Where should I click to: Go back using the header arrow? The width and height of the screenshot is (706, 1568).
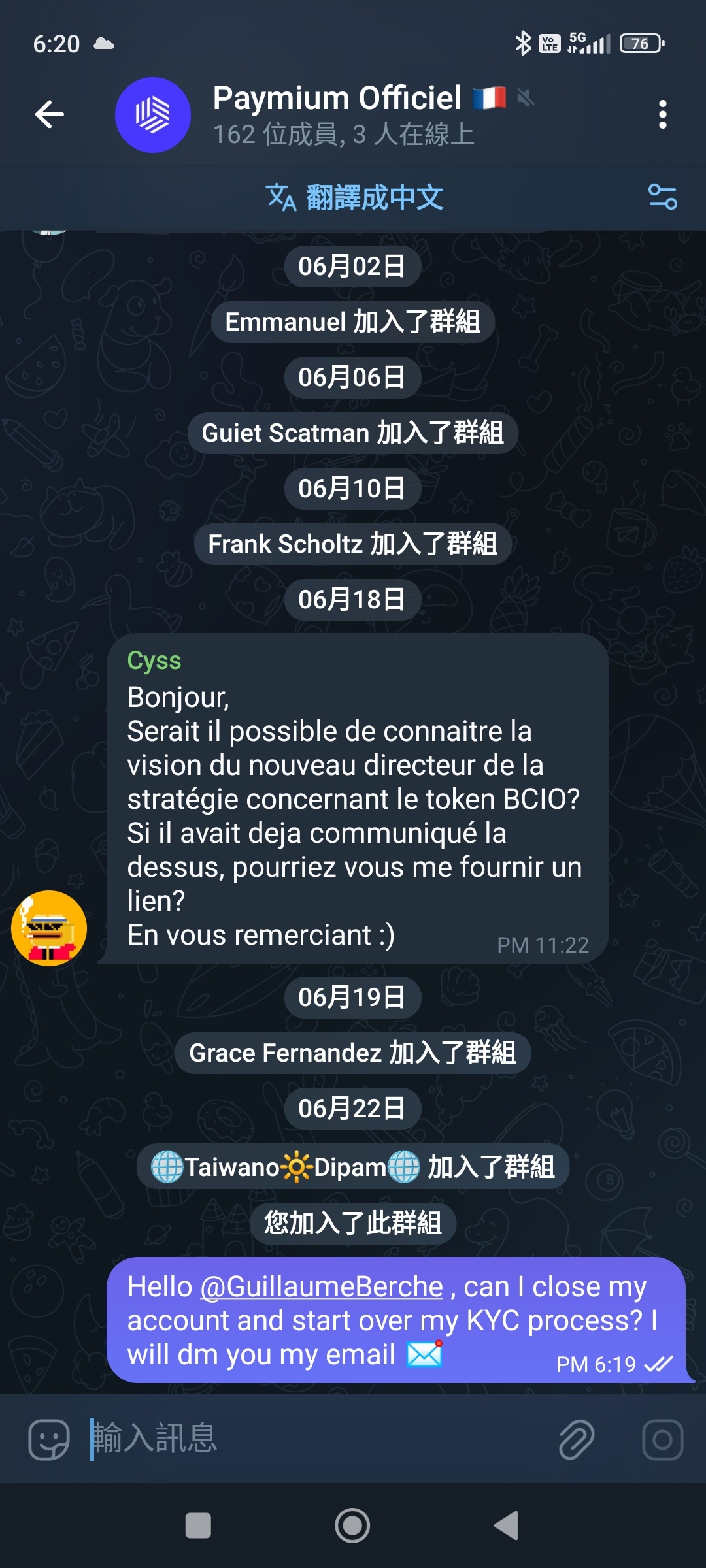[50, 115]
